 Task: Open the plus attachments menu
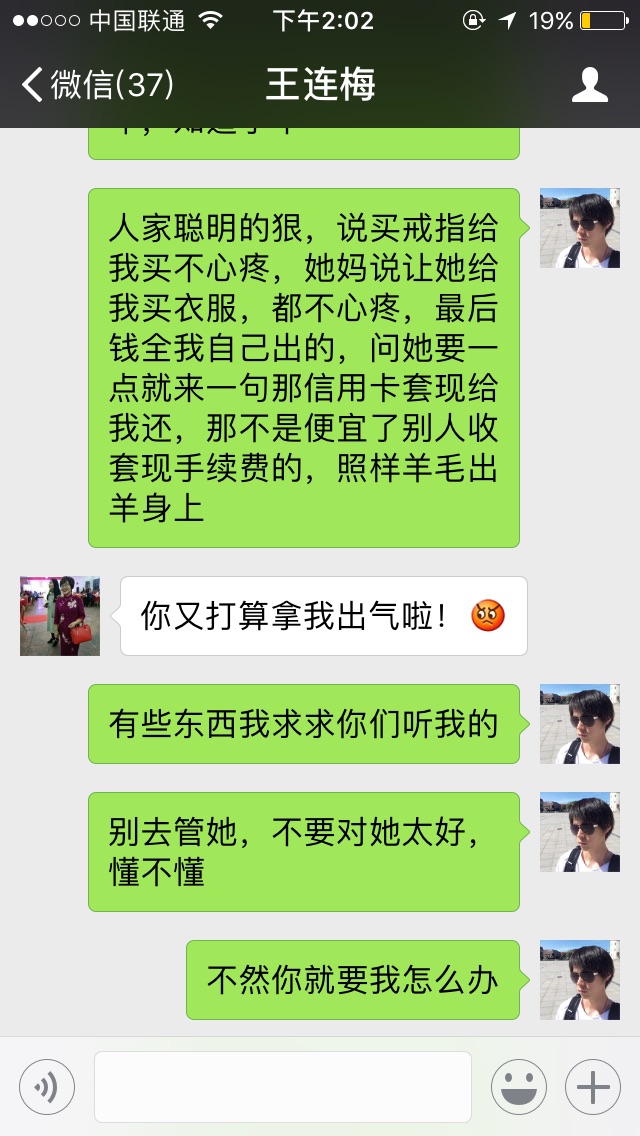(x=593, y=1086)
